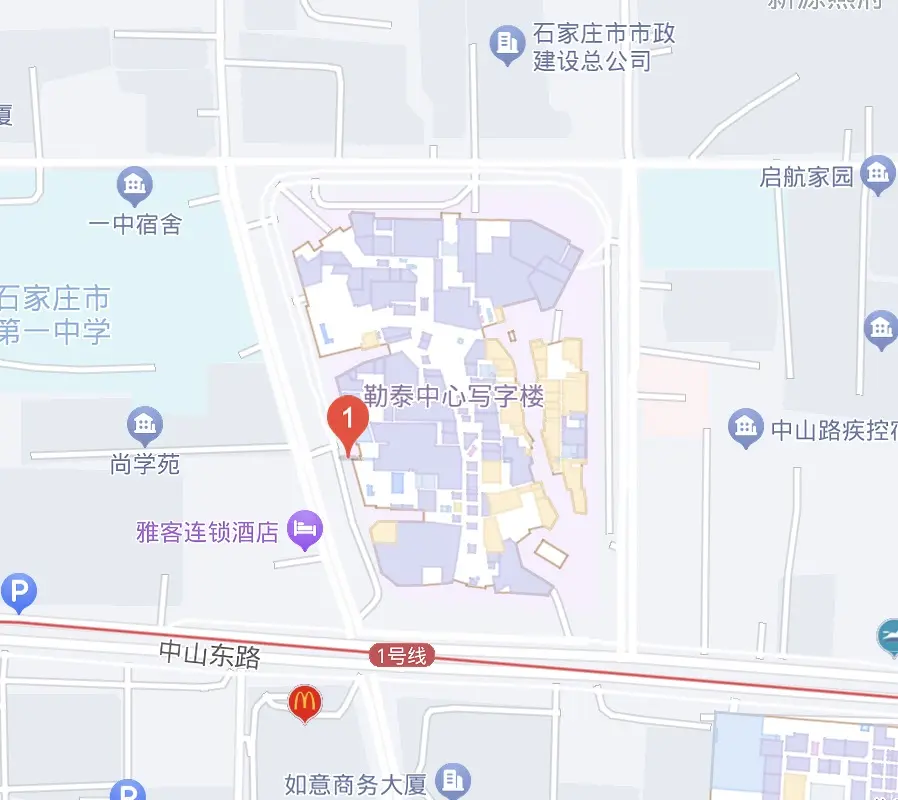898x800 pixels.
Task: Open the 石家庄市市政建设总公司 map marker
Action: click(x=507, y=44)
